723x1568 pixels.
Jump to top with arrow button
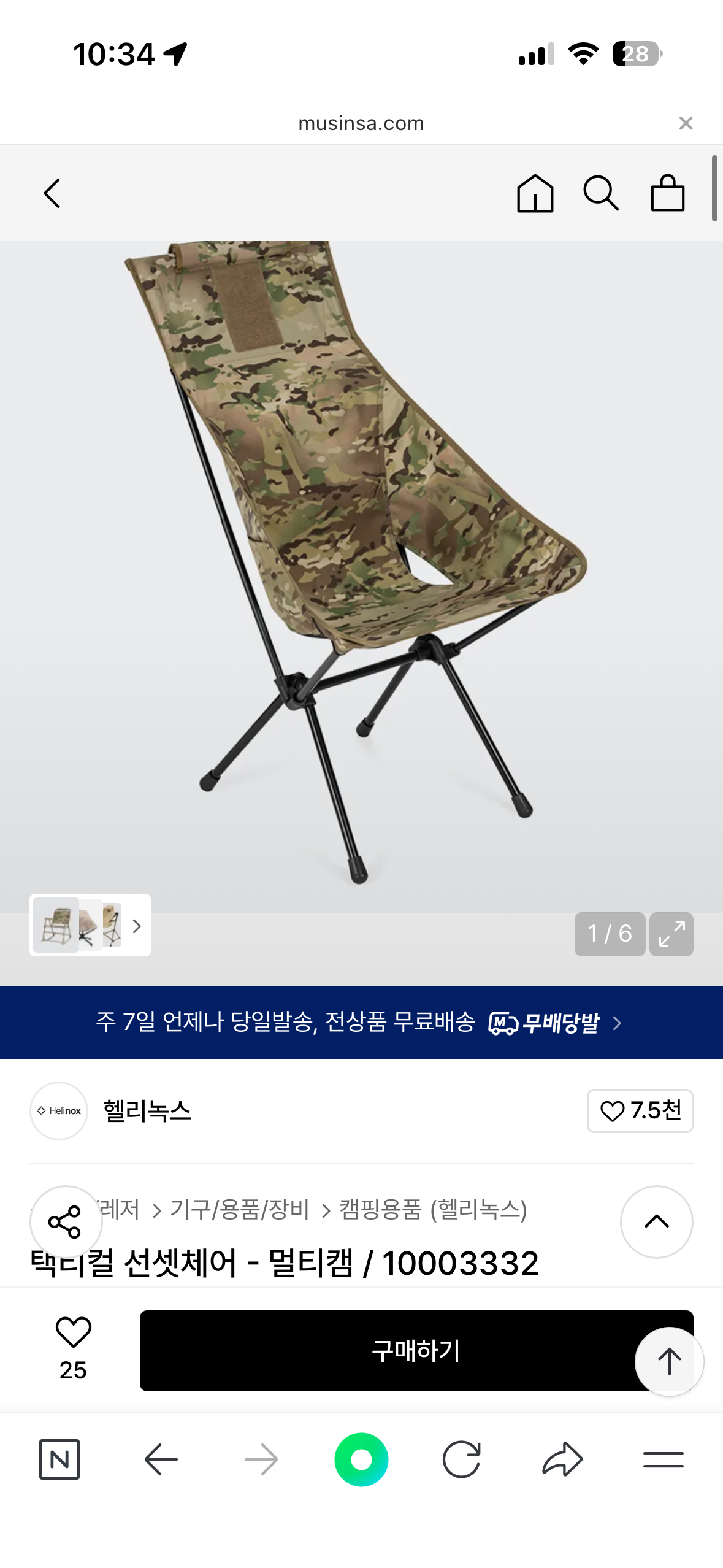pos(669,1361)
